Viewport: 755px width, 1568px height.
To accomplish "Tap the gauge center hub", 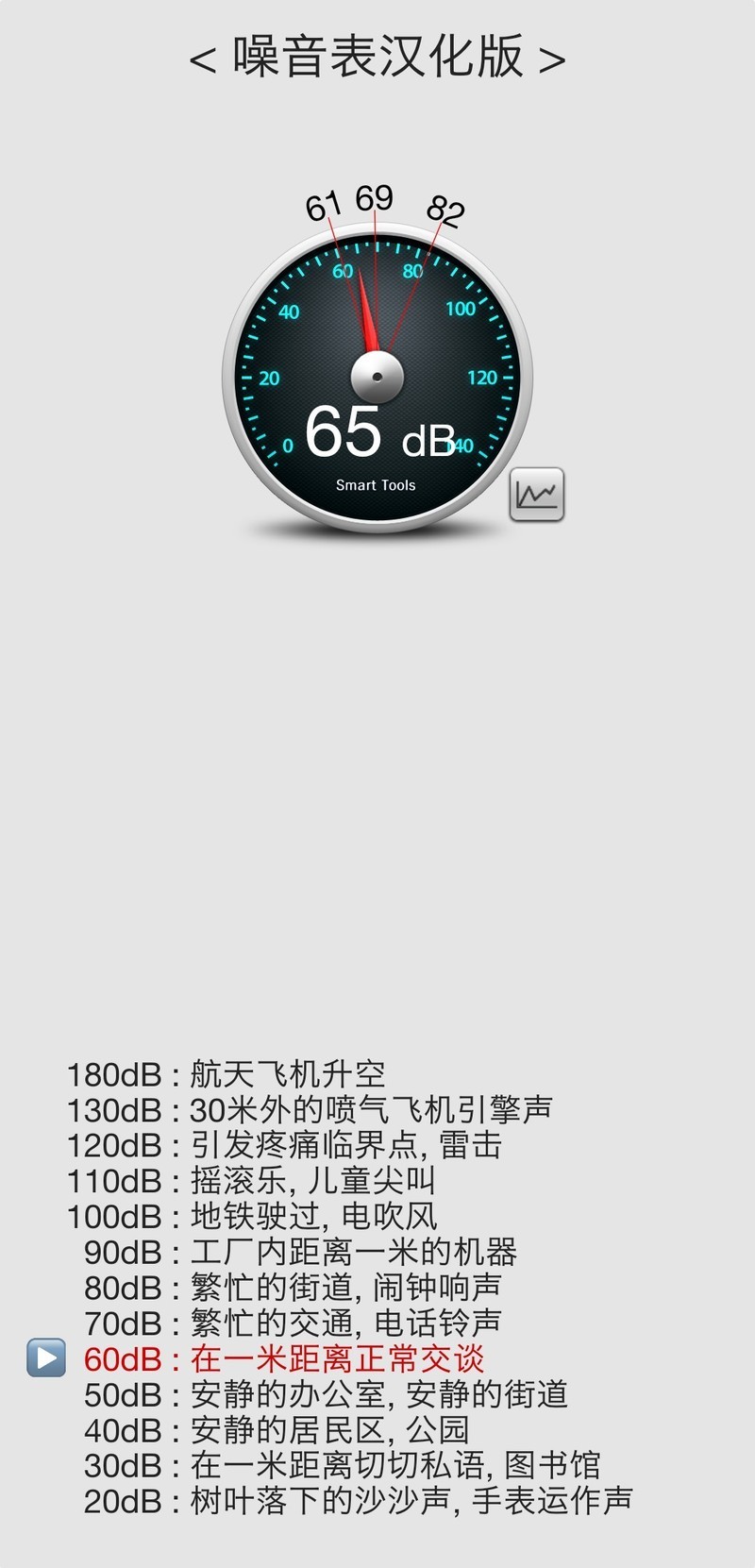I will pos(377,376).
